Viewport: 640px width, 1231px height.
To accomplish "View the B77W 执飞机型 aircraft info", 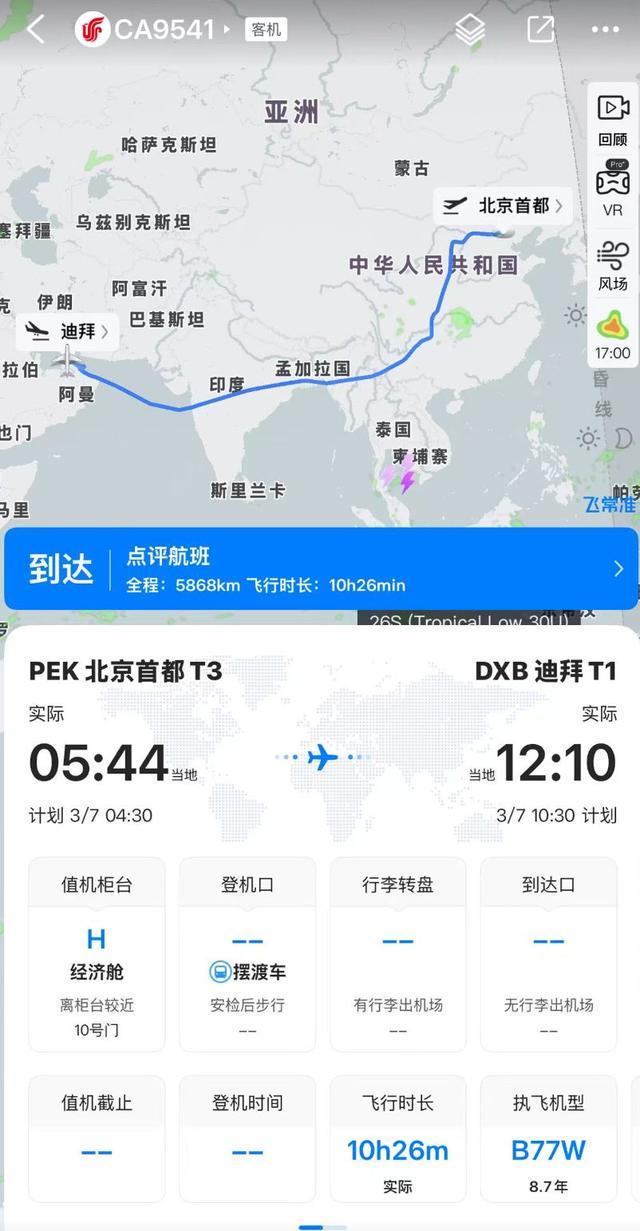I will 548,1149.
